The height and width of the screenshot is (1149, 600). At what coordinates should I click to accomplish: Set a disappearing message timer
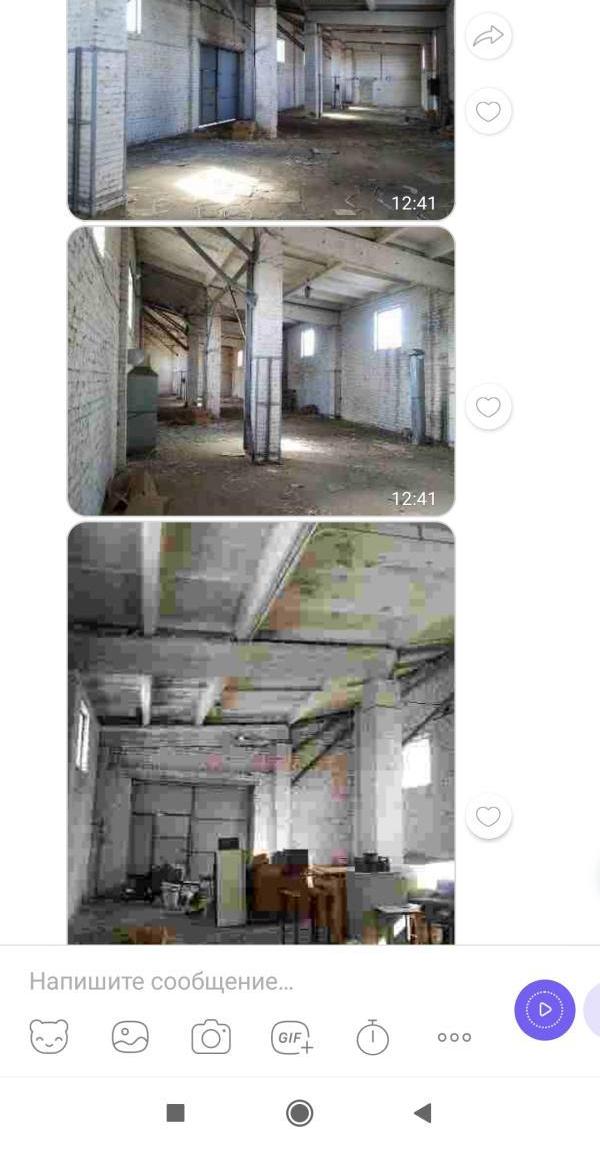click(372, 1037)
